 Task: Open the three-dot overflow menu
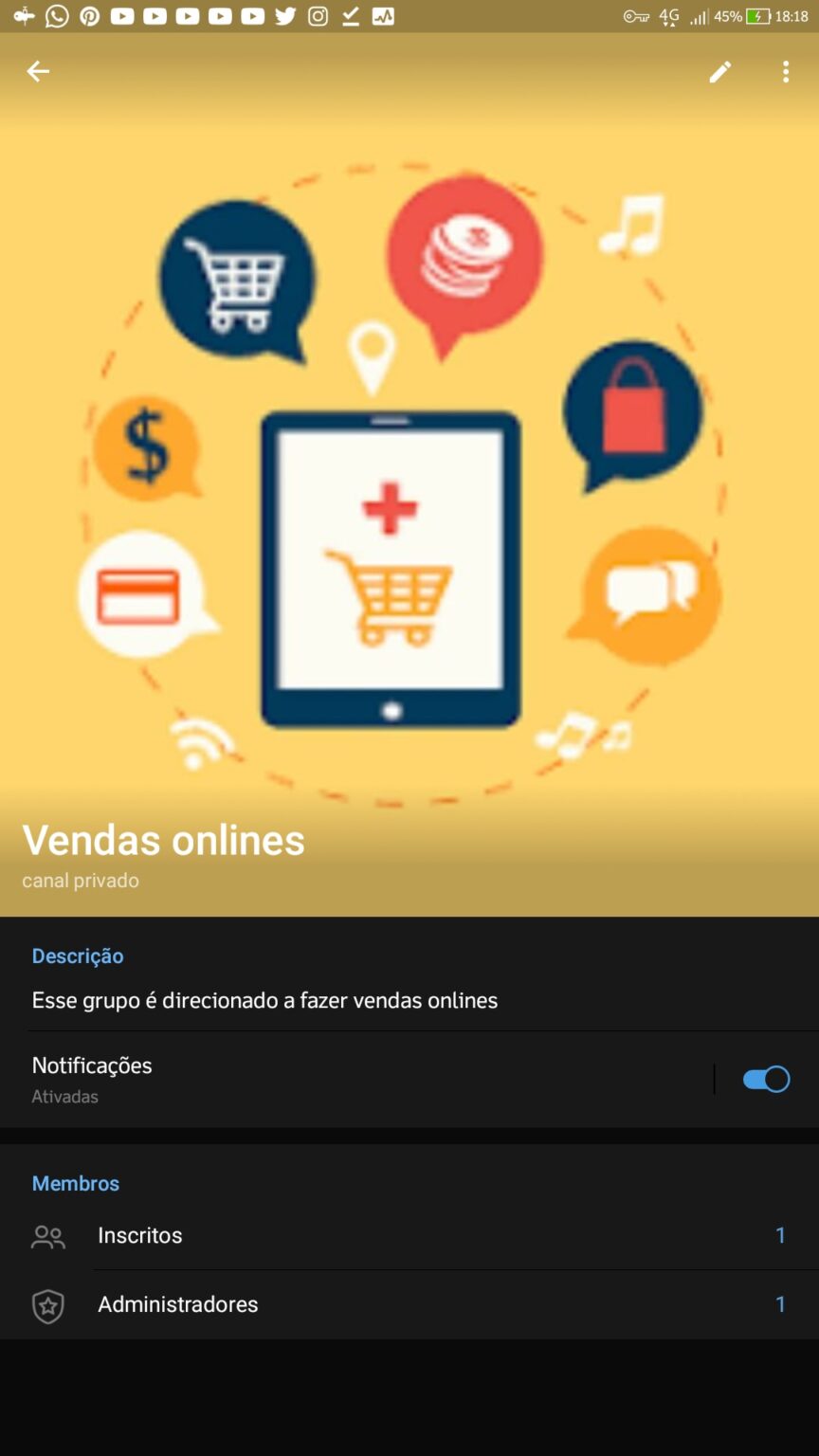[x=786, y=72]
